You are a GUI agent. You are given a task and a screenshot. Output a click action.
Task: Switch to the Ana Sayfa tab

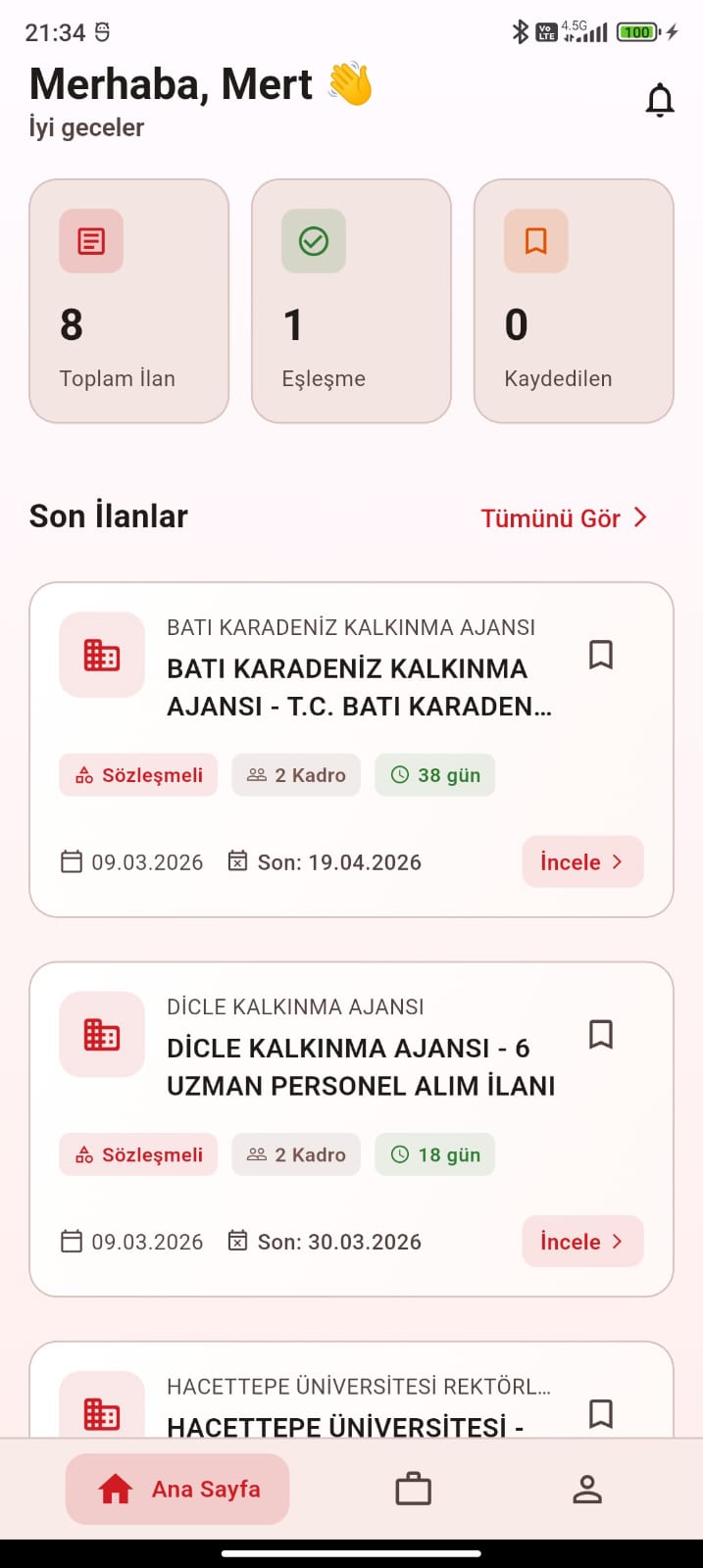pos(177,1490)
